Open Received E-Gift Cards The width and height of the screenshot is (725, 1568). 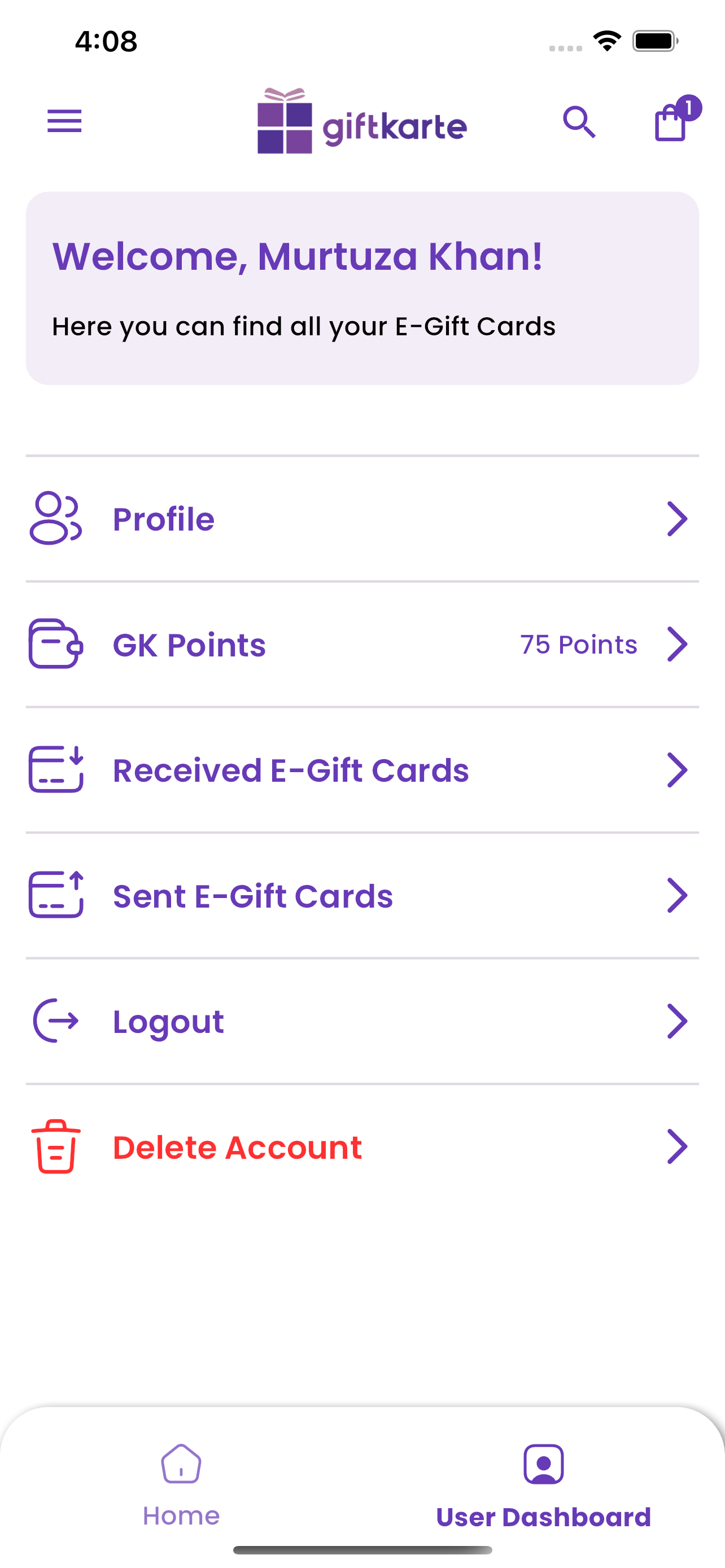[x=362, y=770]
